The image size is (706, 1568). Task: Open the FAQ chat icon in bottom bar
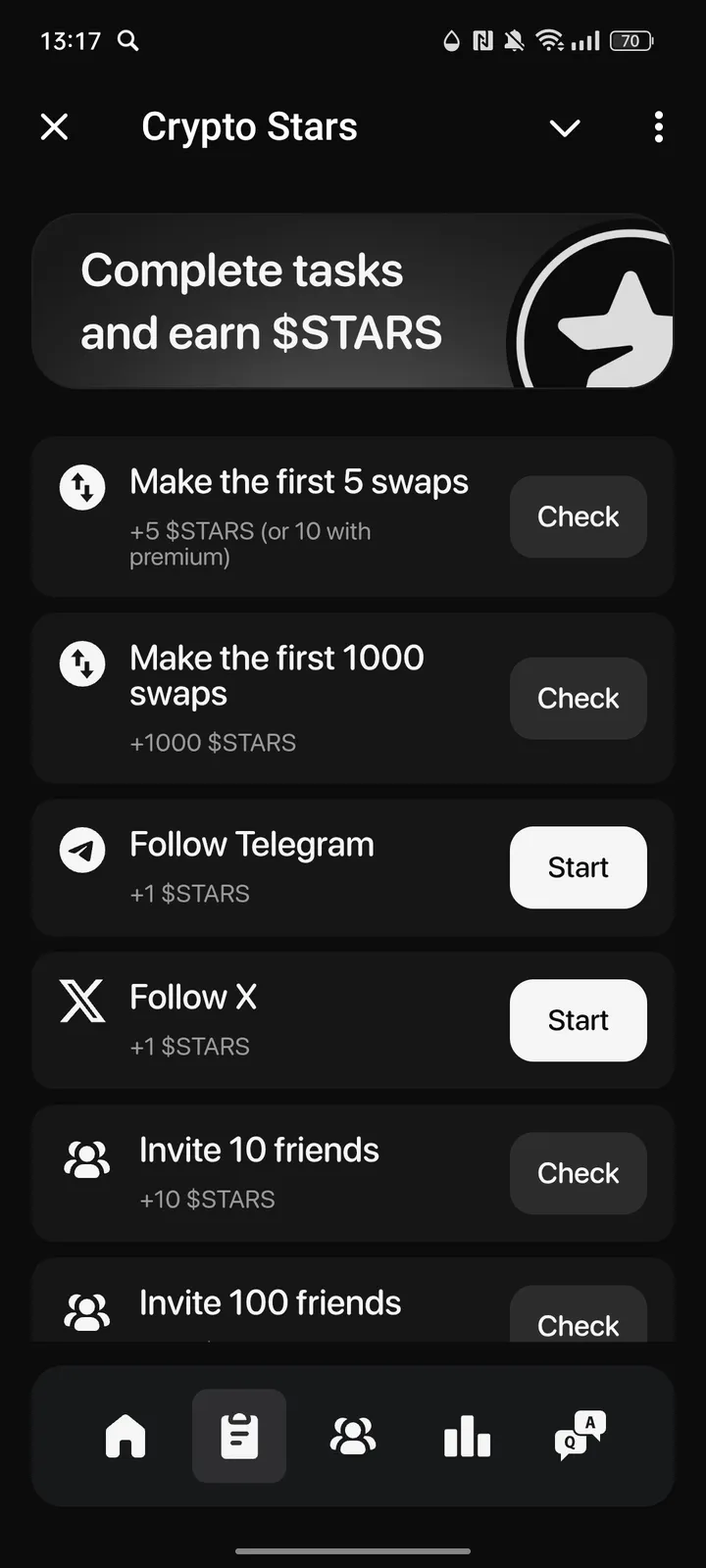(x=580, y=1435)
